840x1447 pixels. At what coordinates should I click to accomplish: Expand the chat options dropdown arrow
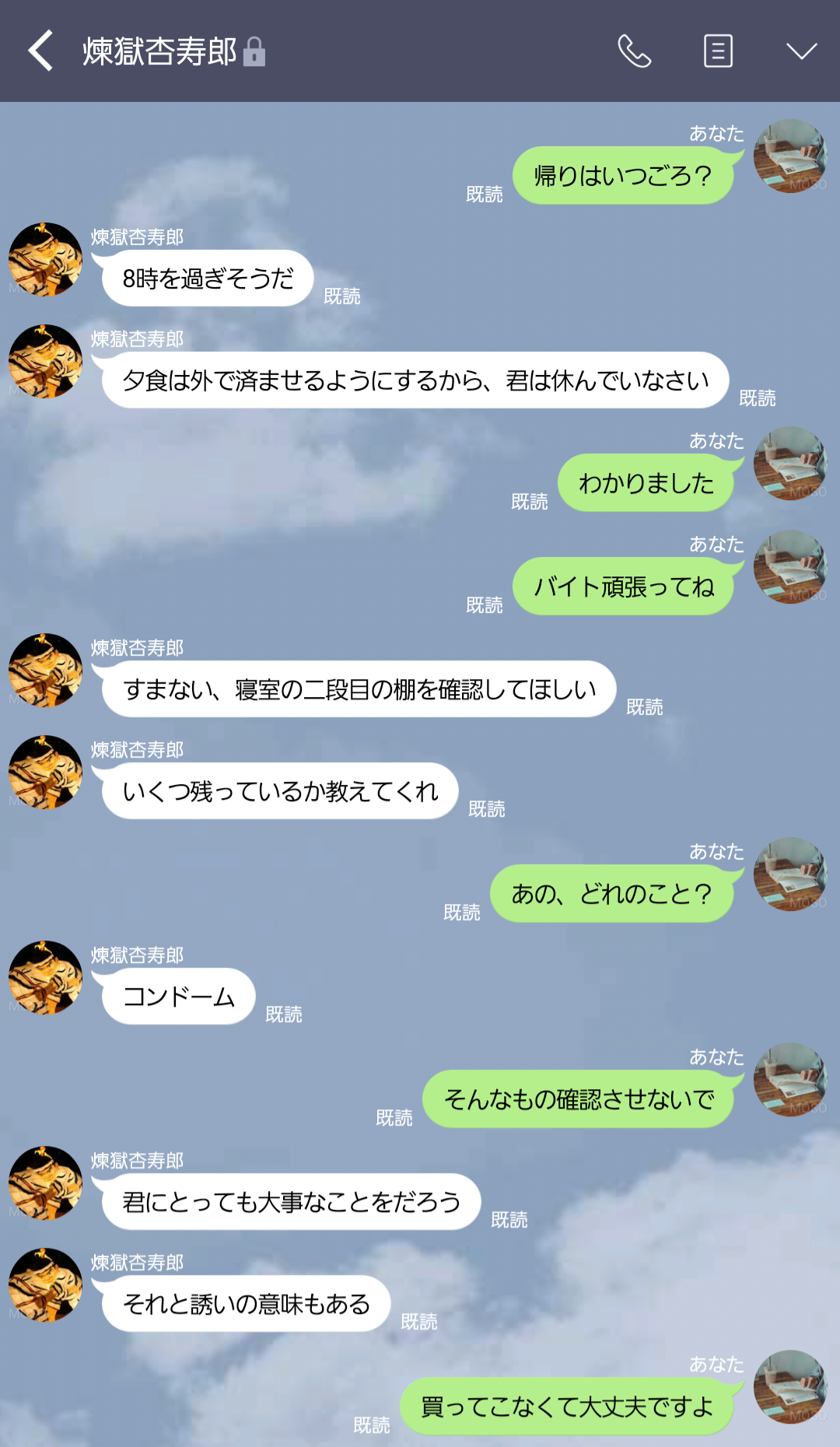point(801,51)
